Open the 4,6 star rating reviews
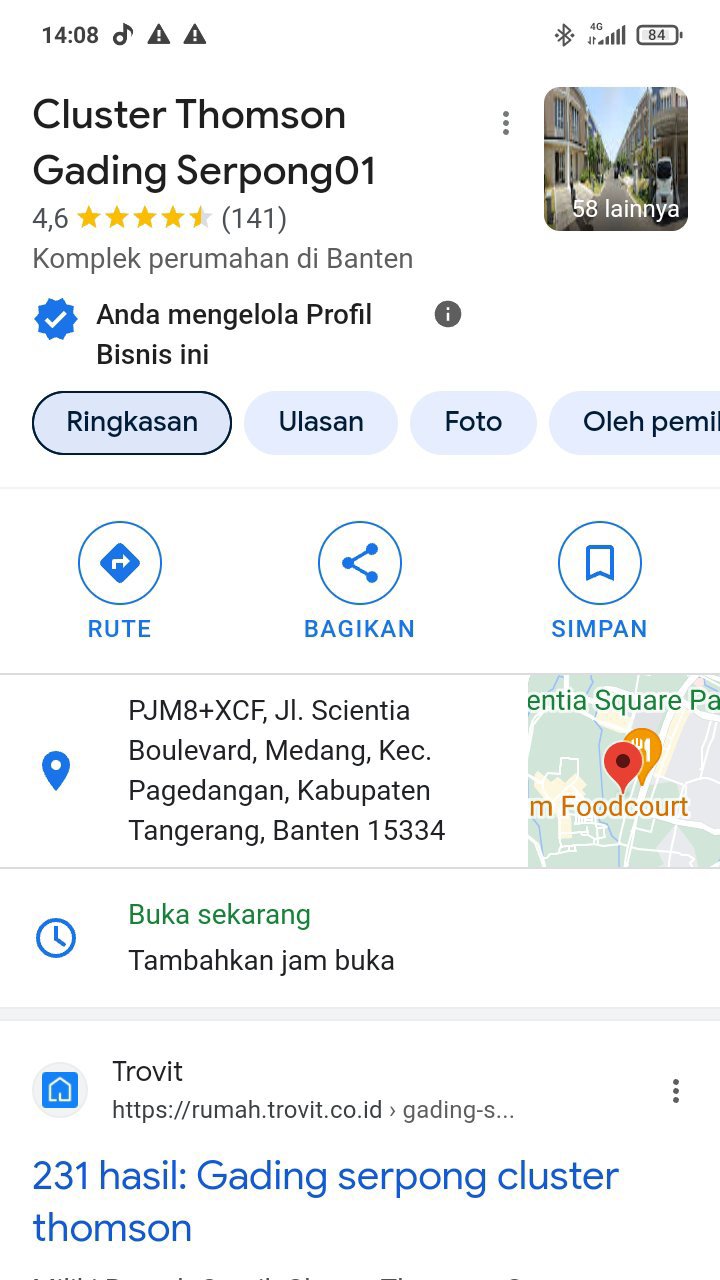The height and width of the screenshot is (1280, 720). [159, 218]
